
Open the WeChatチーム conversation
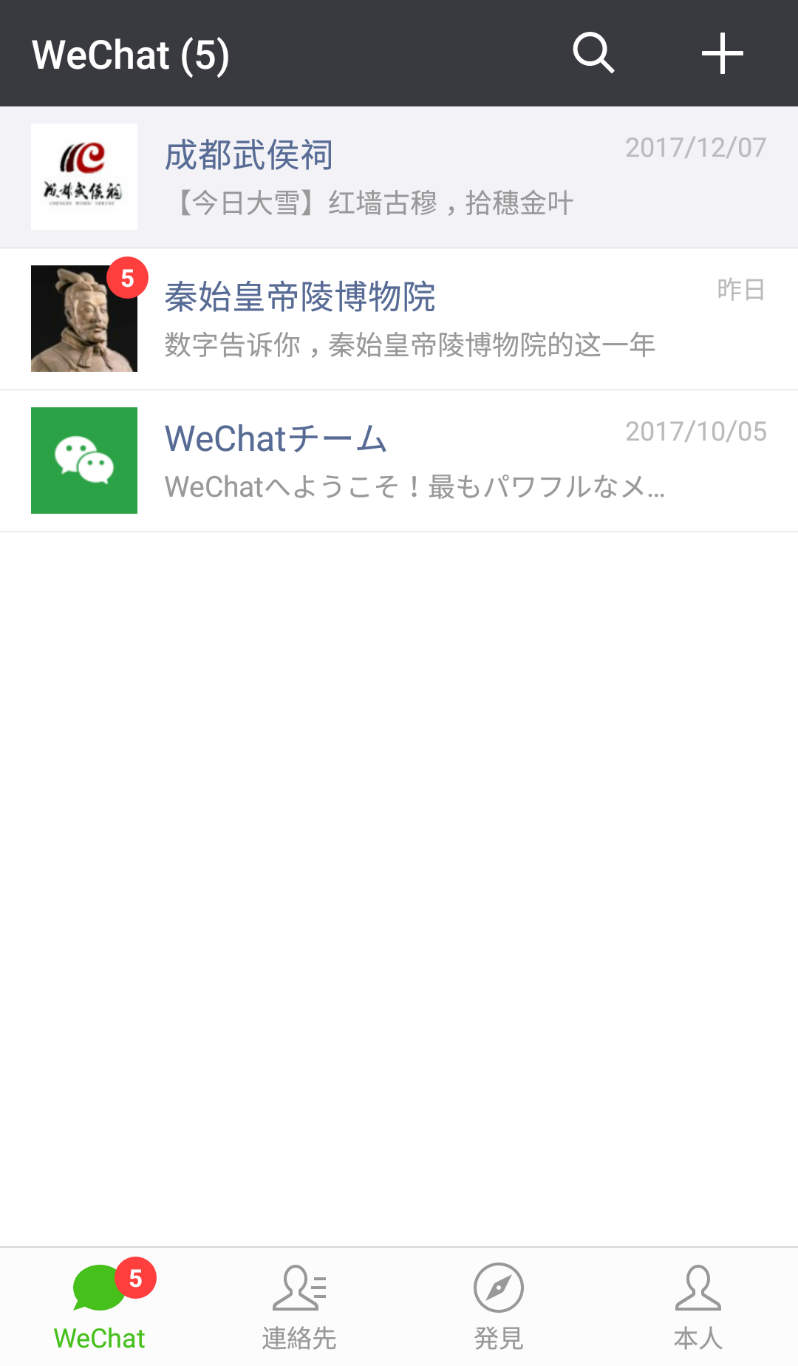[399, 461]
